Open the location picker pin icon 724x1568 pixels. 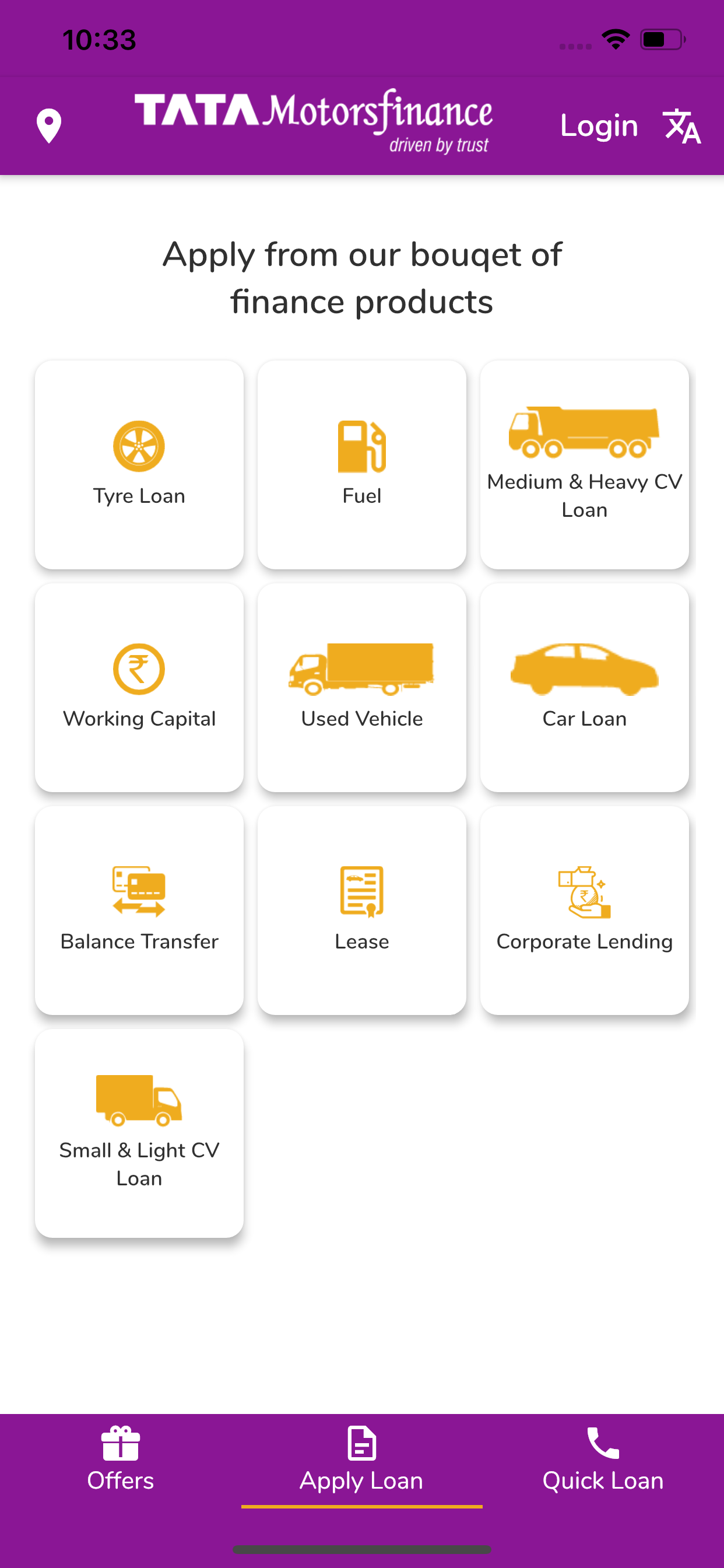click(x=47, y=125)
